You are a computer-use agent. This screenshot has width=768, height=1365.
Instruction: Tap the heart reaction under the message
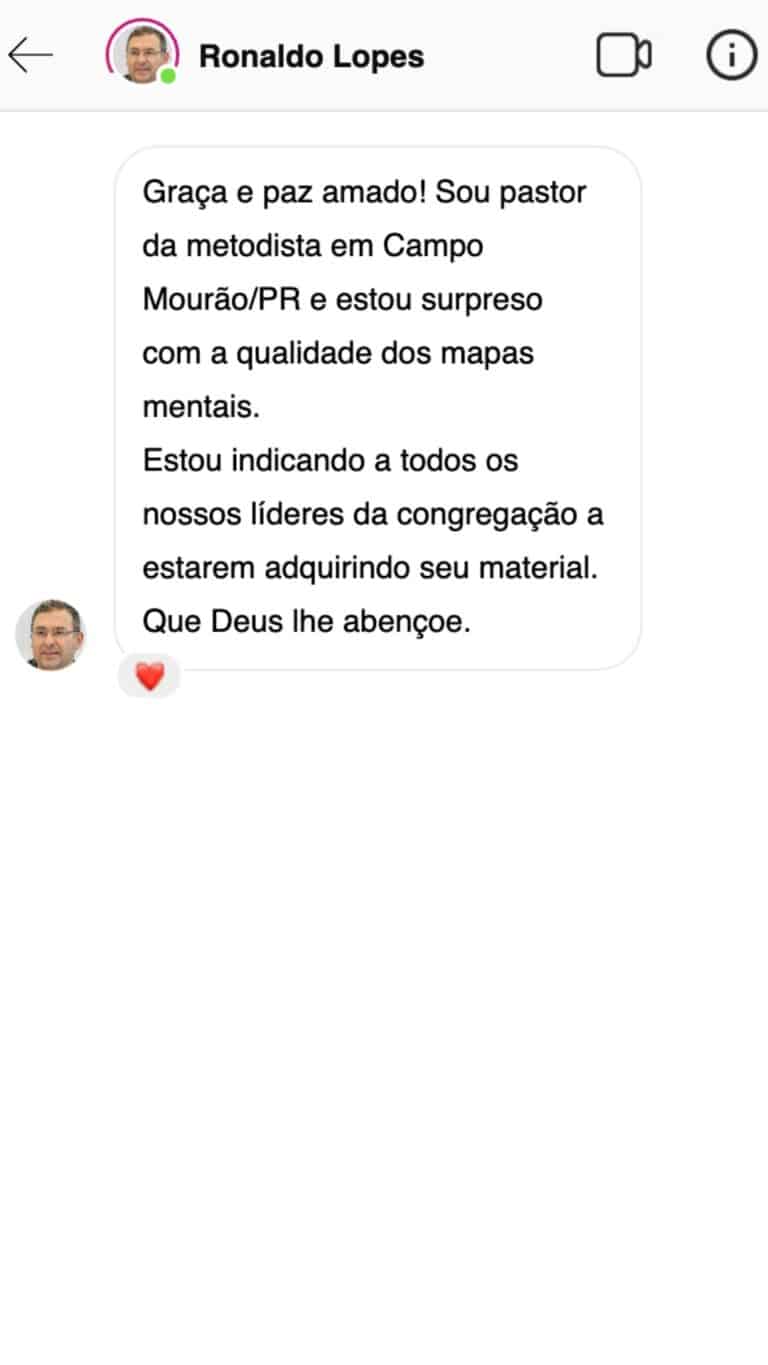[x=149, y=677]
